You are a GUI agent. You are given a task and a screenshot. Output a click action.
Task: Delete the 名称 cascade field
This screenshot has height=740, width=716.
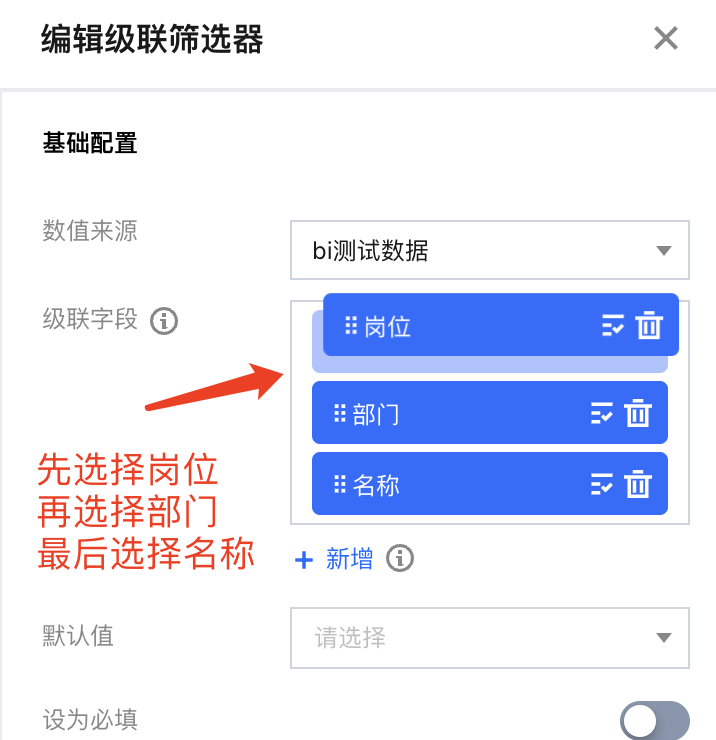pos(639,485)
